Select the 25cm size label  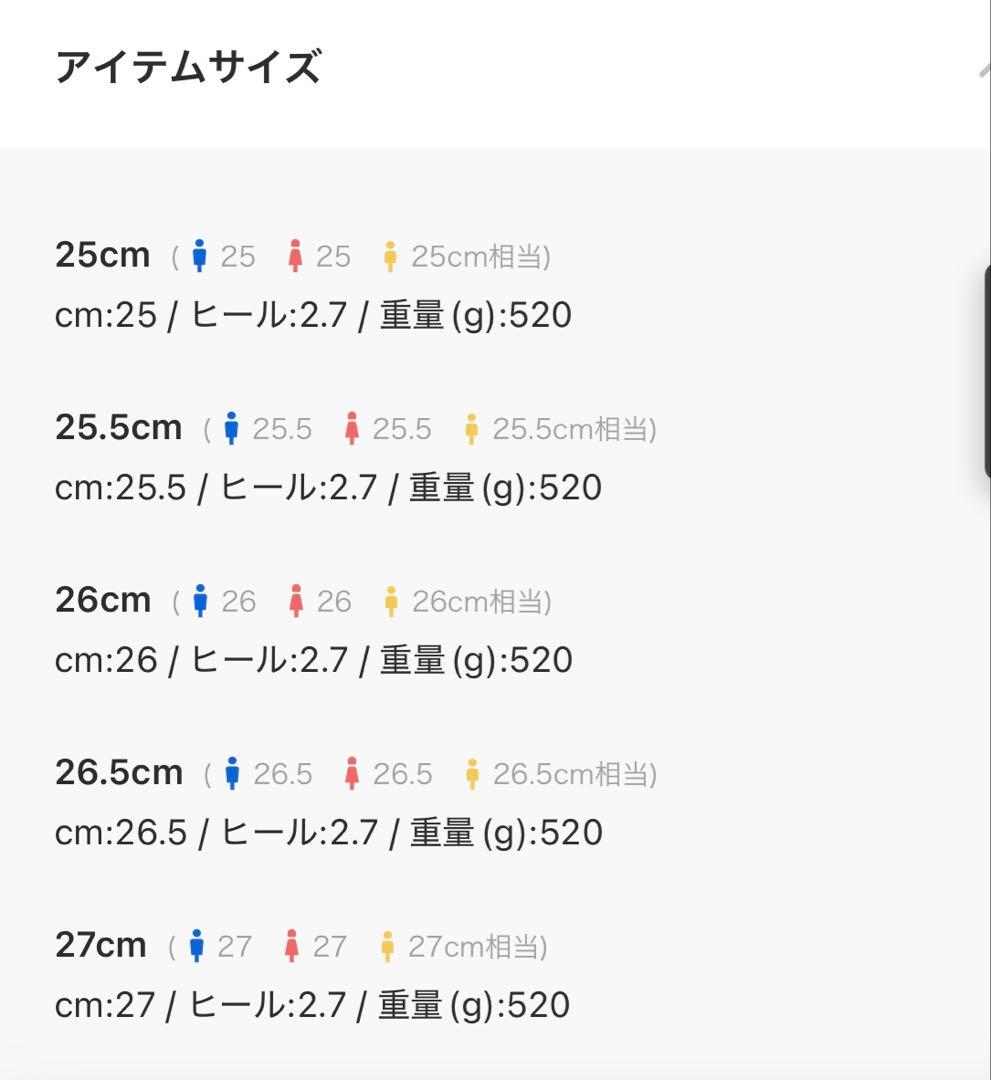(104, 253)
